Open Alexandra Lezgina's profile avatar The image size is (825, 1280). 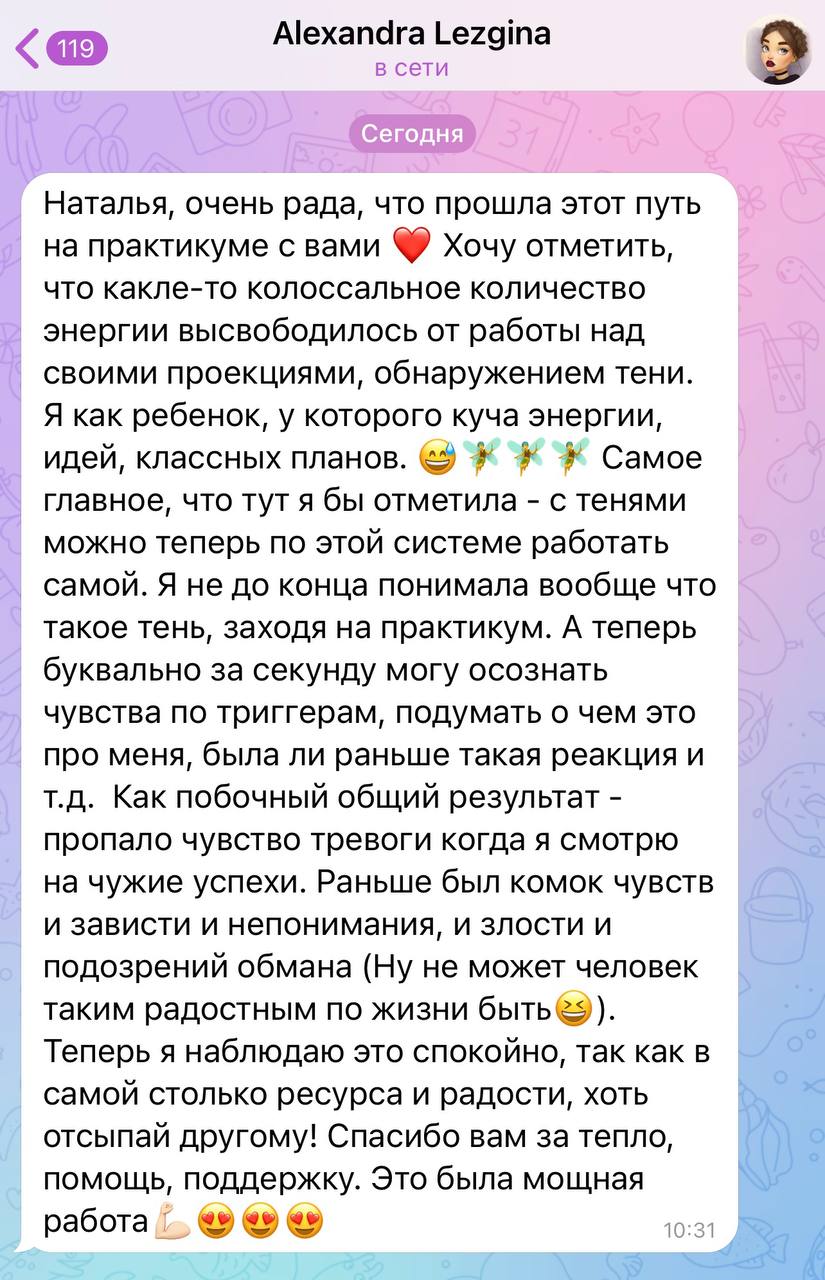(778, 49)
